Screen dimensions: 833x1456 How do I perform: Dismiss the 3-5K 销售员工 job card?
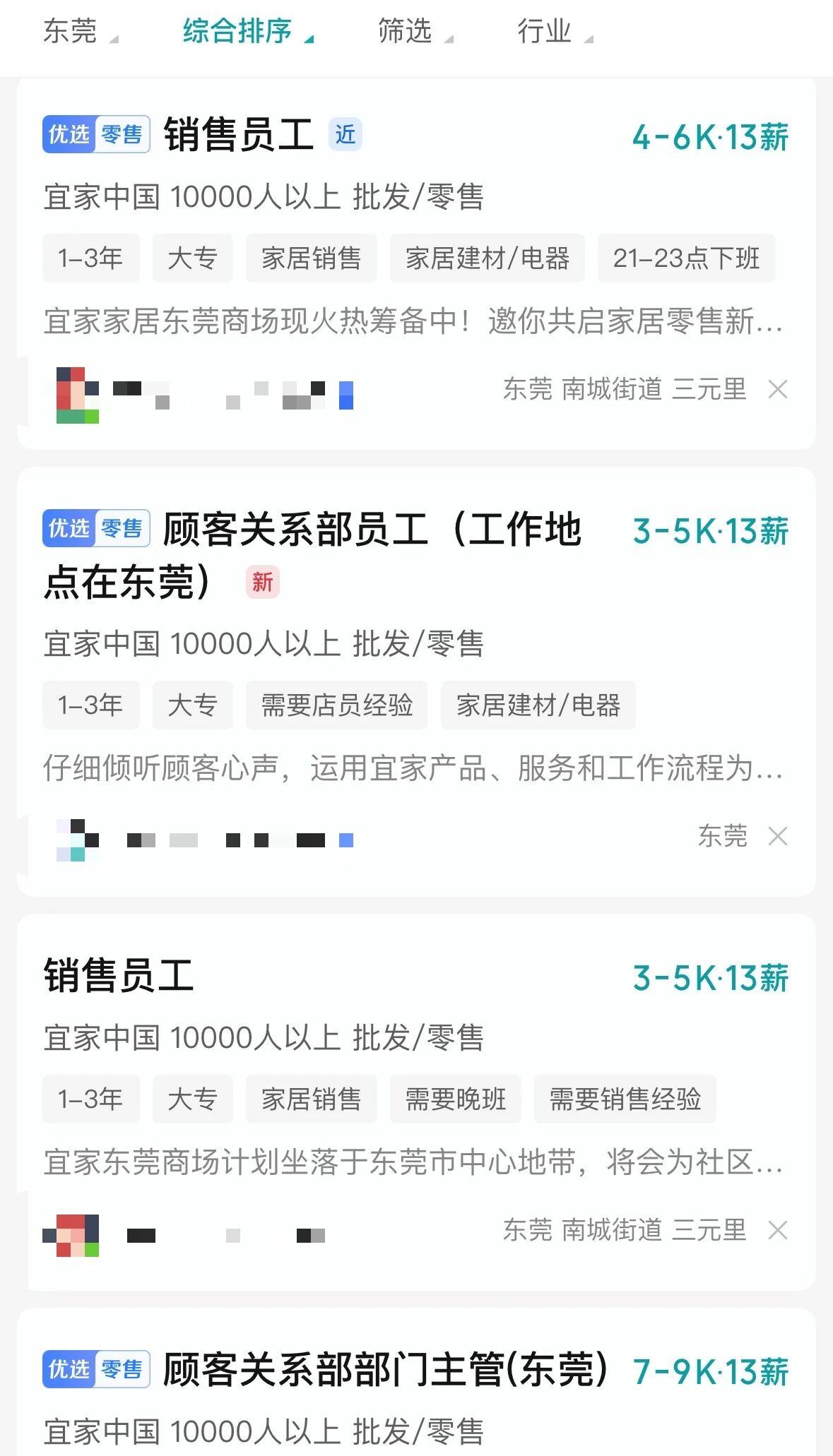point(778,1231)
